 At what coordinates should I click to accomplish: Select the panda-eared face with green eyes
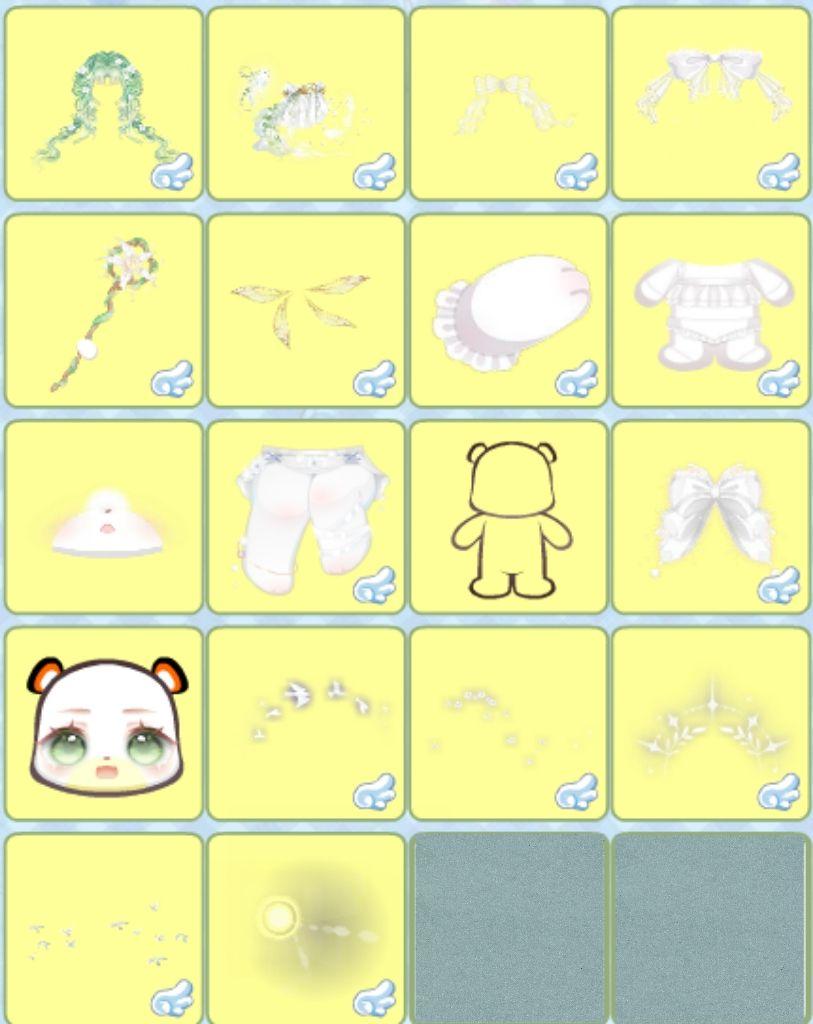point(104,724)
